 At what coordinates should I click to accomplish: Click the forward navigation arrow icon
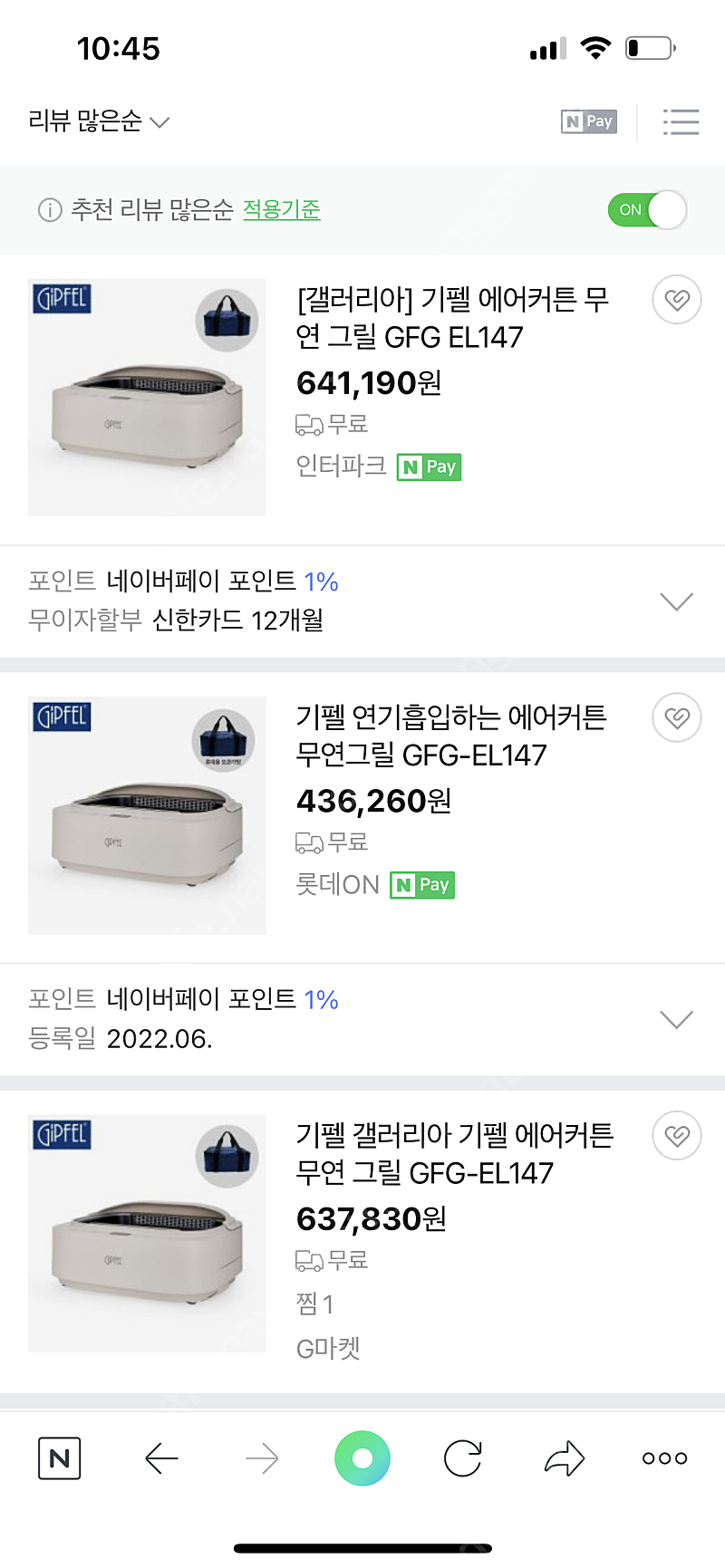click(x=261, y=1458)
